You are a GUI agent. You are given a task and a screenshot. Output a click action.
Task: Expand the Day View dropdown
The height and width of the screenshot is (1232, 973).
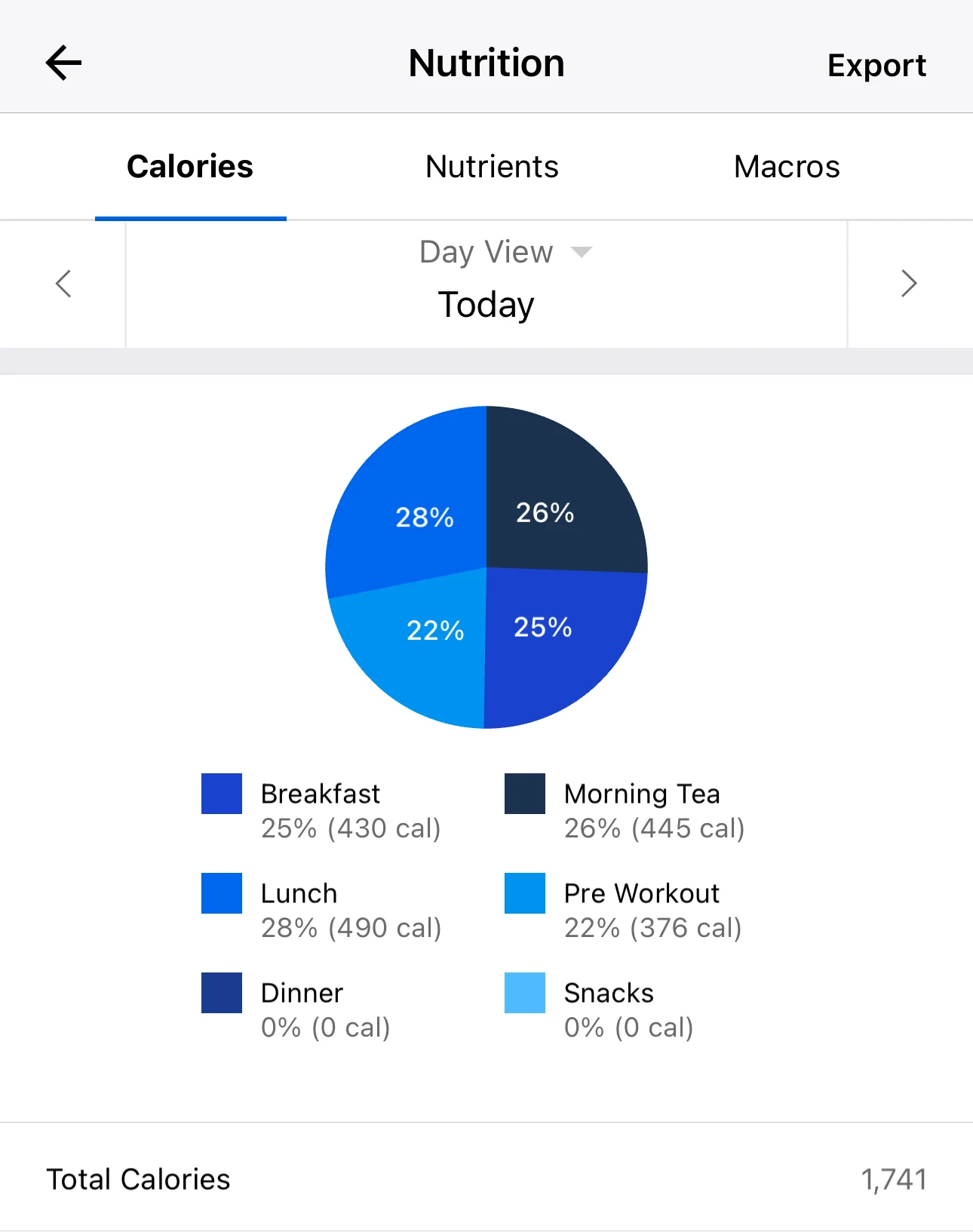505,252
